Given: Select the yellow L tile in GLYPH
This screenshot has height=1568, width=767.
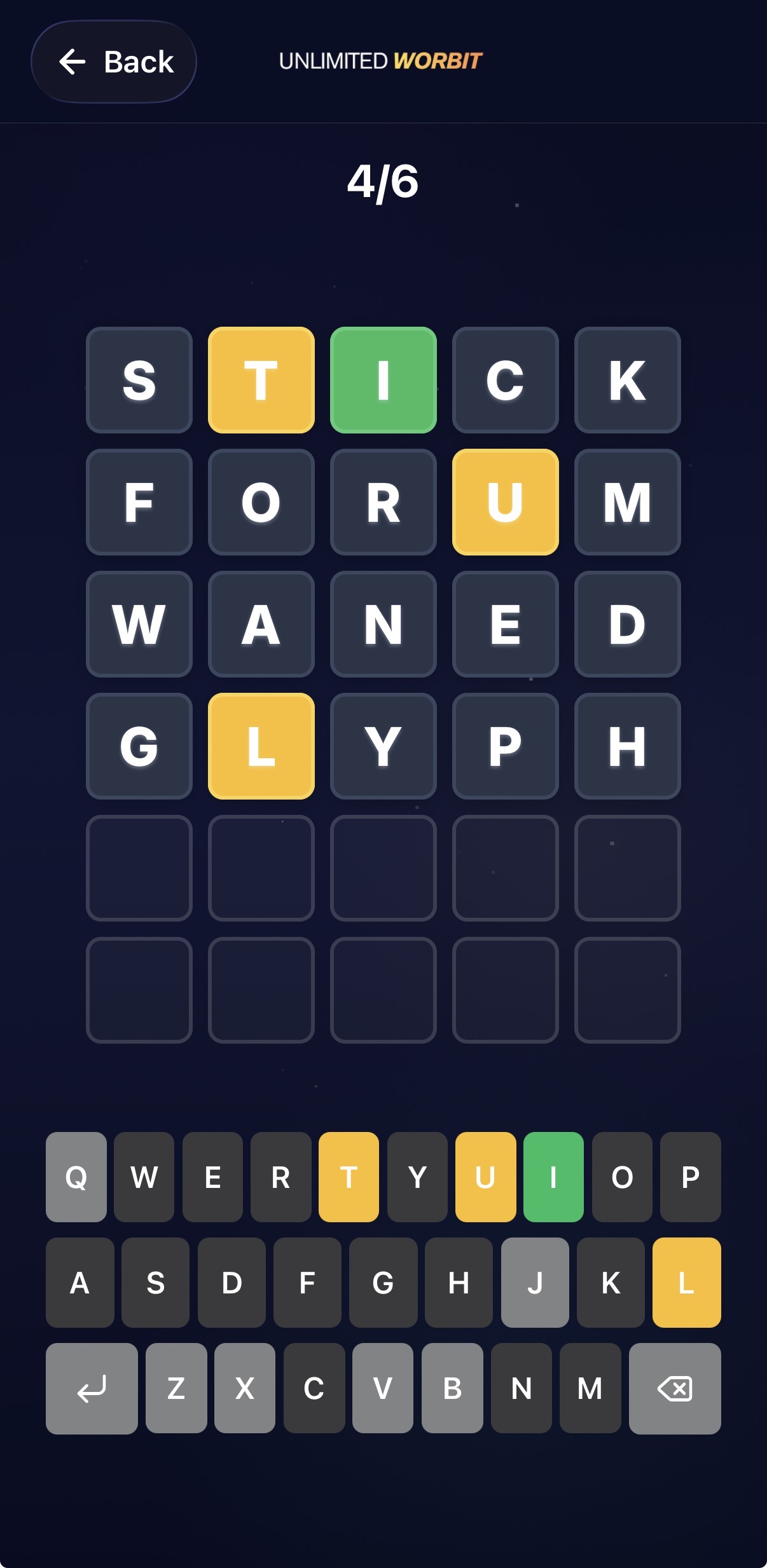Looking at the screenshot, I should click(x=261, y=747).
